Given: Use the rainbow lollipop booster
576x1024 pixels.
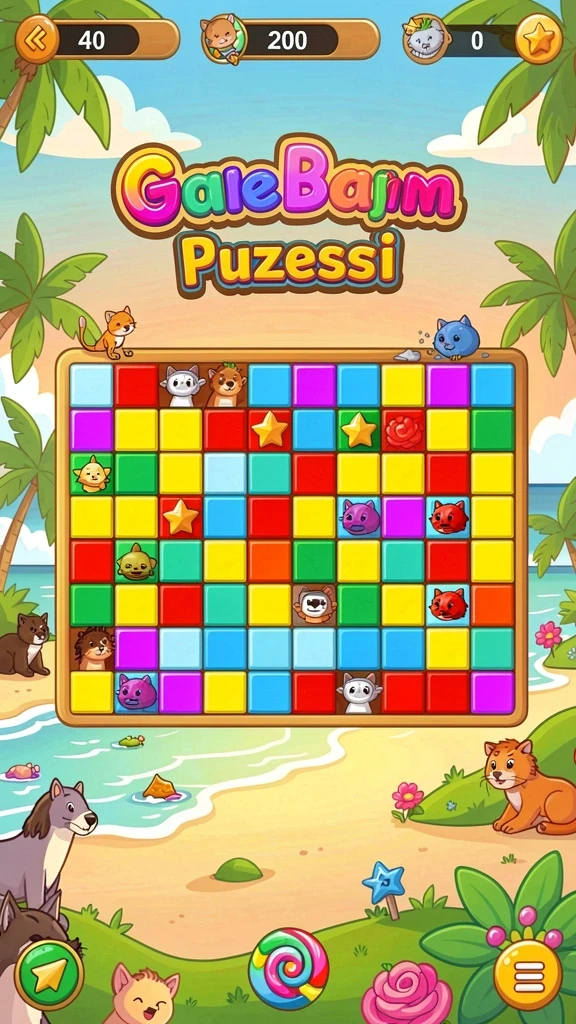Looking at the screenshot, I should click(x=289, y=968).
